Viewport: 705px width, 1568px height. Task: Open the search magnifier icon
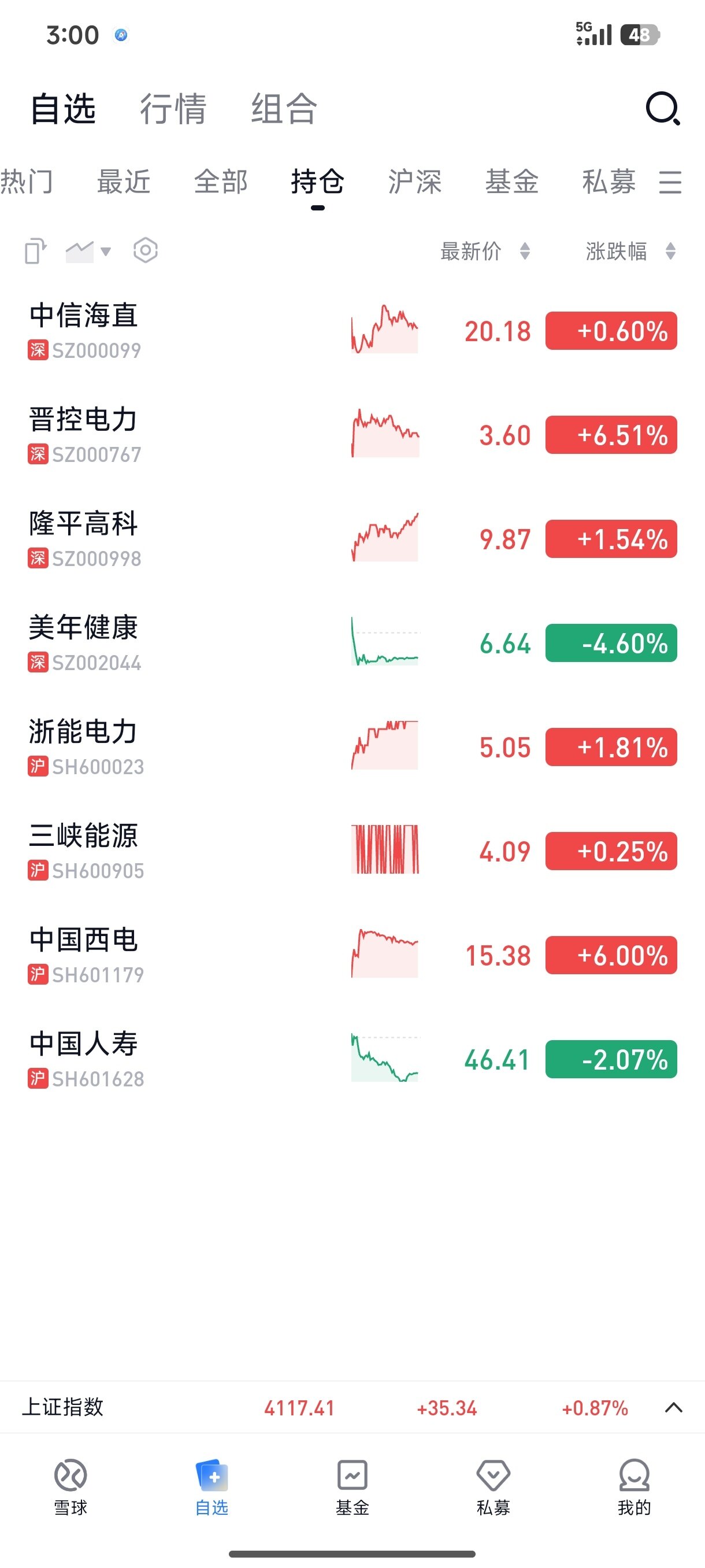[x=662, y=109]
